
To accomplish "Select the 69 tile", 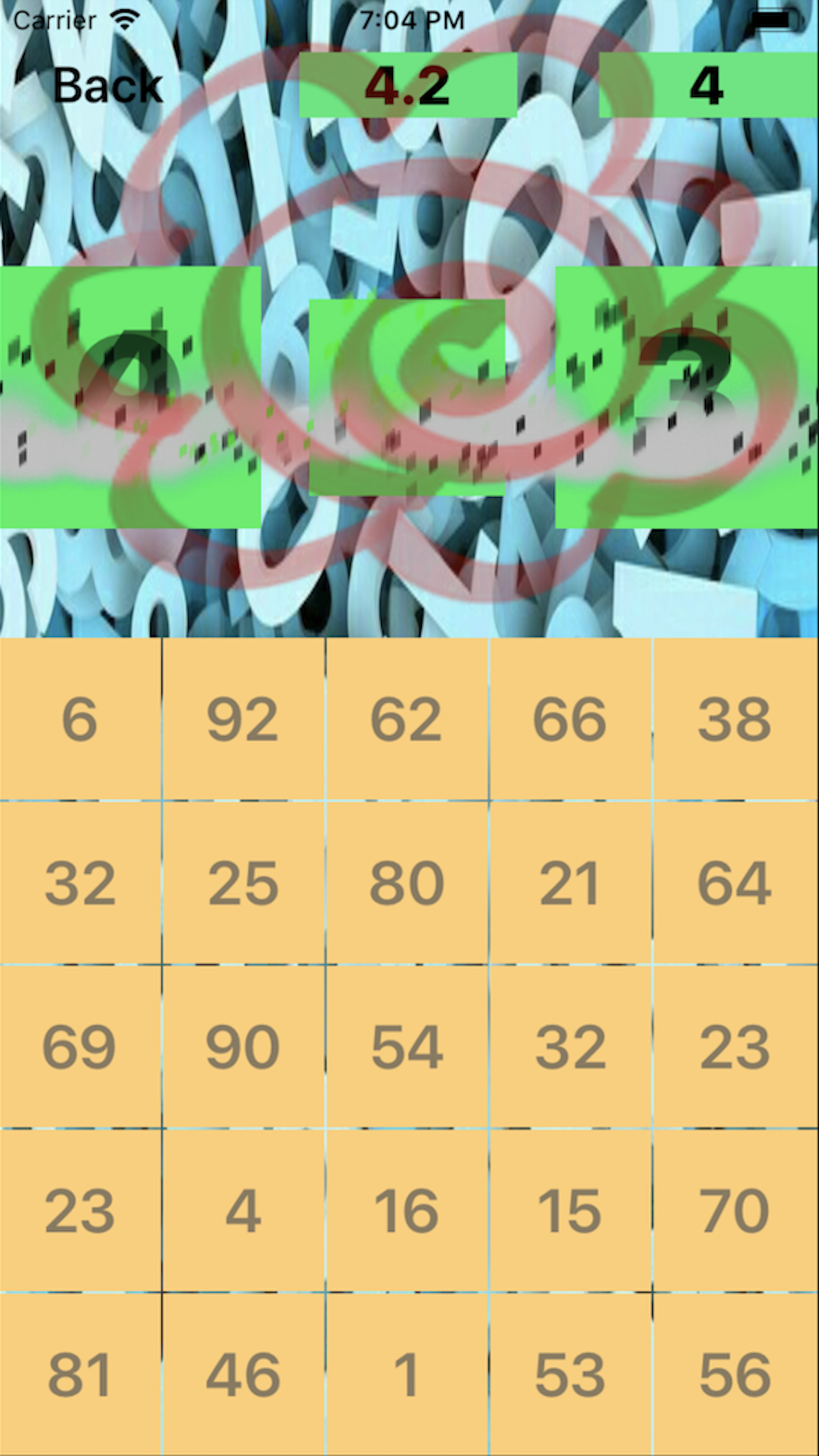I will pyautogui.click(x=80, y=1046).
